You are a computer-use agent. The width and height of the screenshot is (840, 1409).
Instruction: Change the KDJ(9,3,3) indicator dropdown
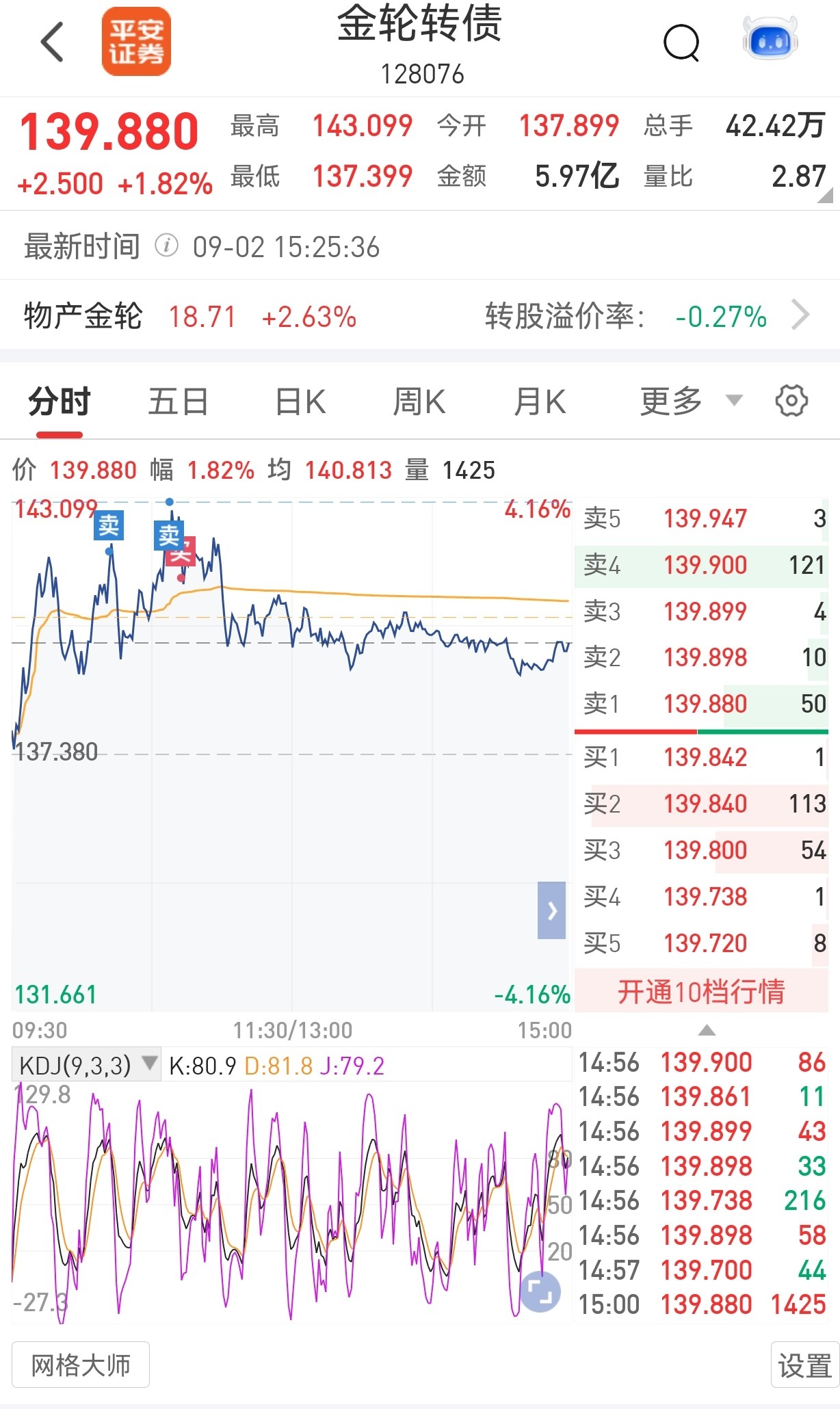[x=86, y=1065]
